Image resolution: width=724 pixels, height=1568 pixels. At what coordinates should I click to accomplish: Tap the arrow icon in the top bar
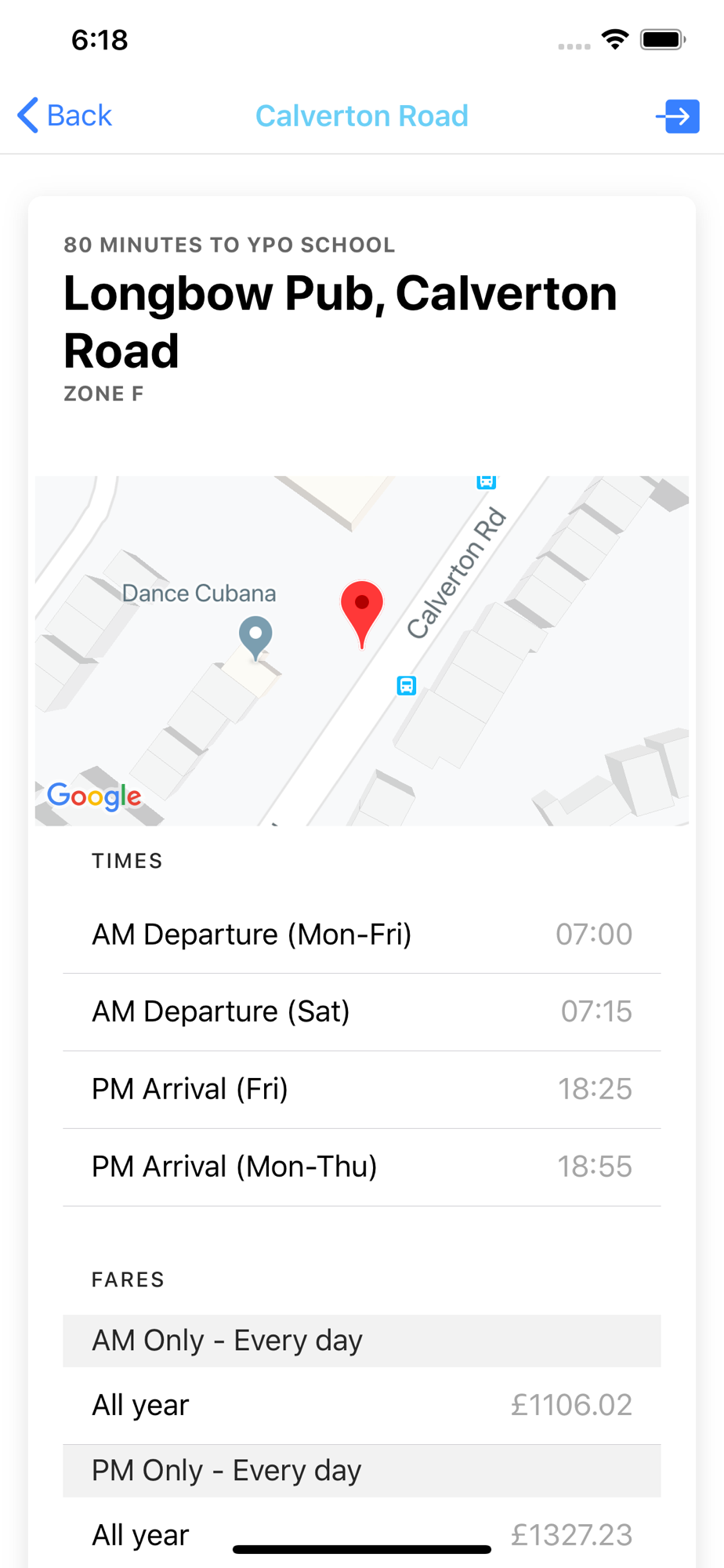pos(677,117)
